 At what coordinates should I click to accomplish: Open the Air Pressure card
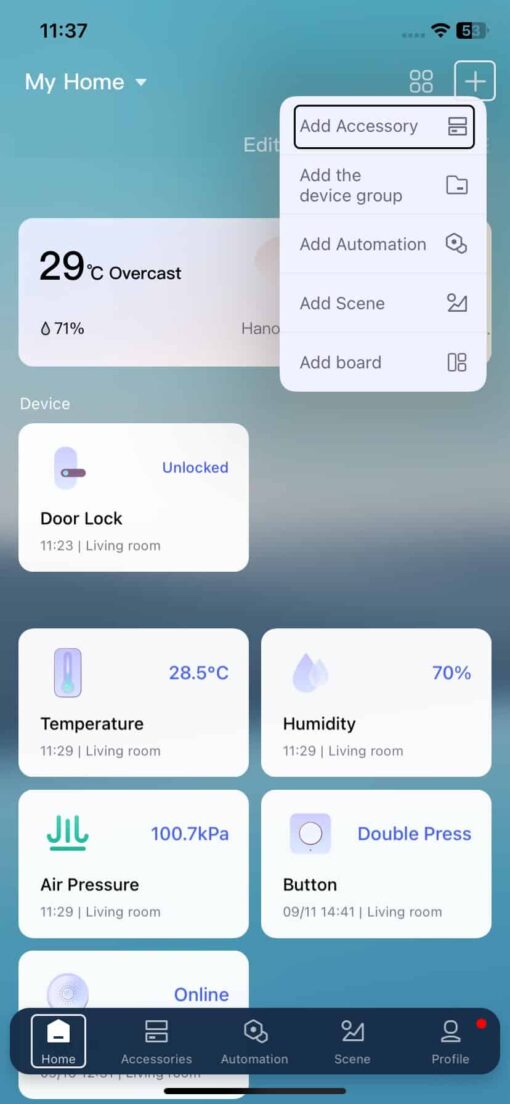pos(134,864)
